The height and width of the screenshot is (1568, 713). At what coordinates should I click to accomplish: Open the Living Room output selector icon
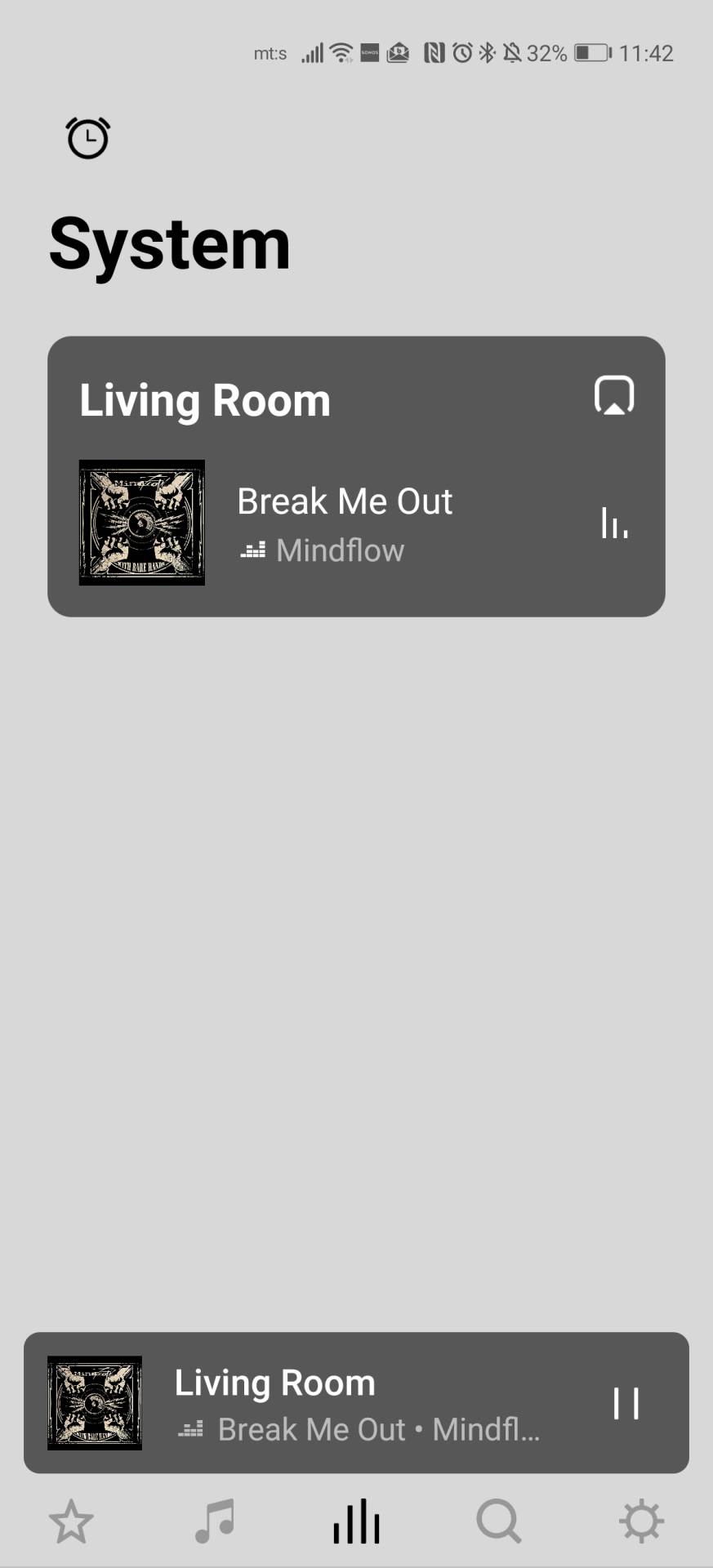point(614,396)
